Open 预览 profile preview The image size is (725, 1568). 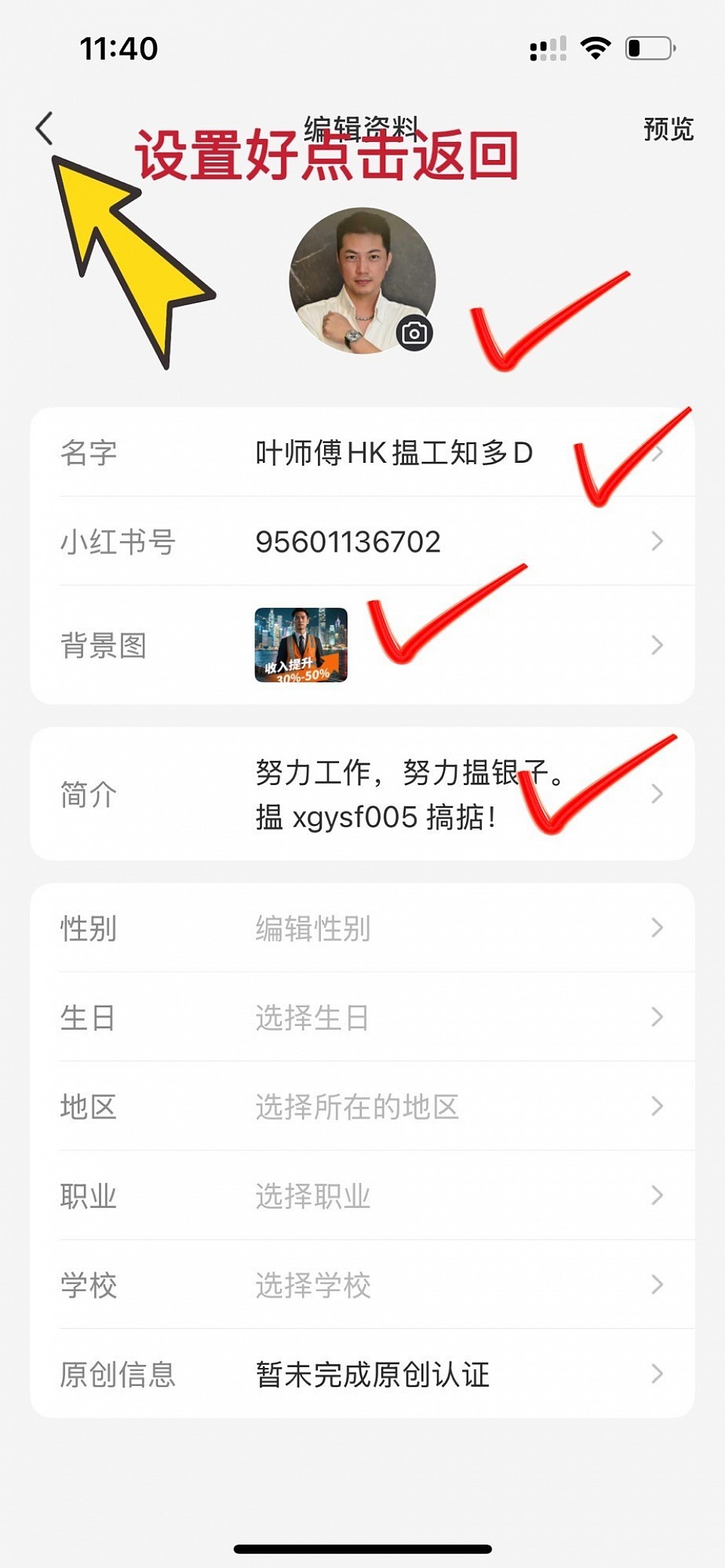668,129
